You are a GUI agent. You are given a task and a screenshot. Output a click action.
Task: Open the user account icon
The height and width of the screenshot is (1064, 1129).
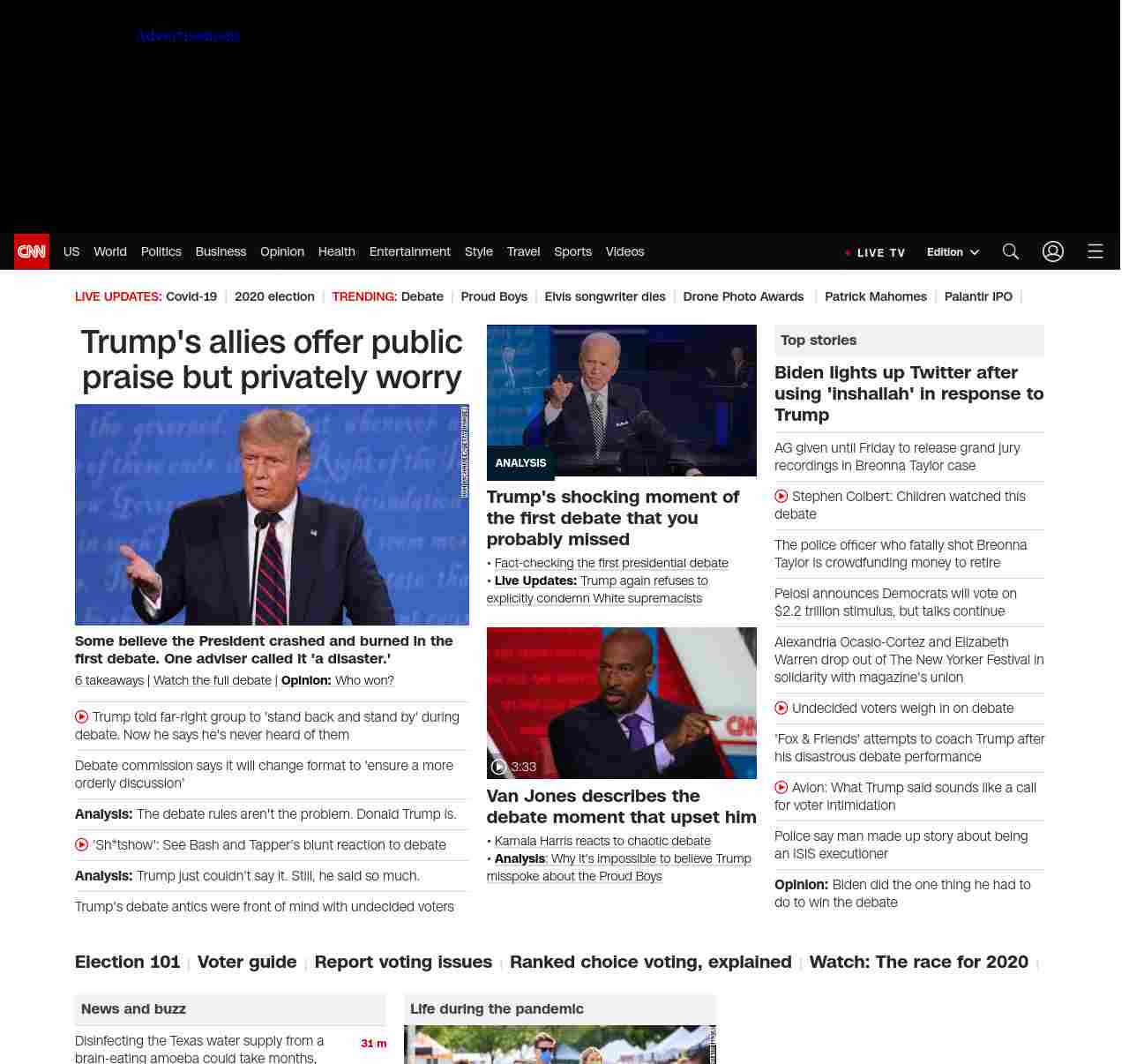1052,251
